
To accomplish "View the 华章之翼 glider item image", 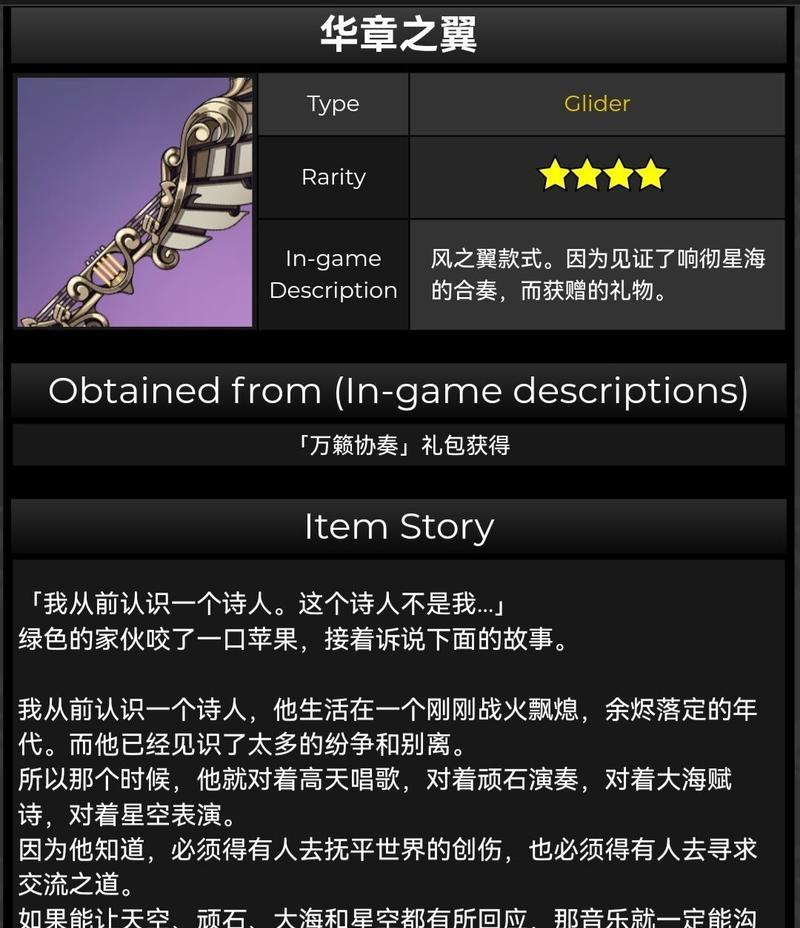I will click(135, 202).
